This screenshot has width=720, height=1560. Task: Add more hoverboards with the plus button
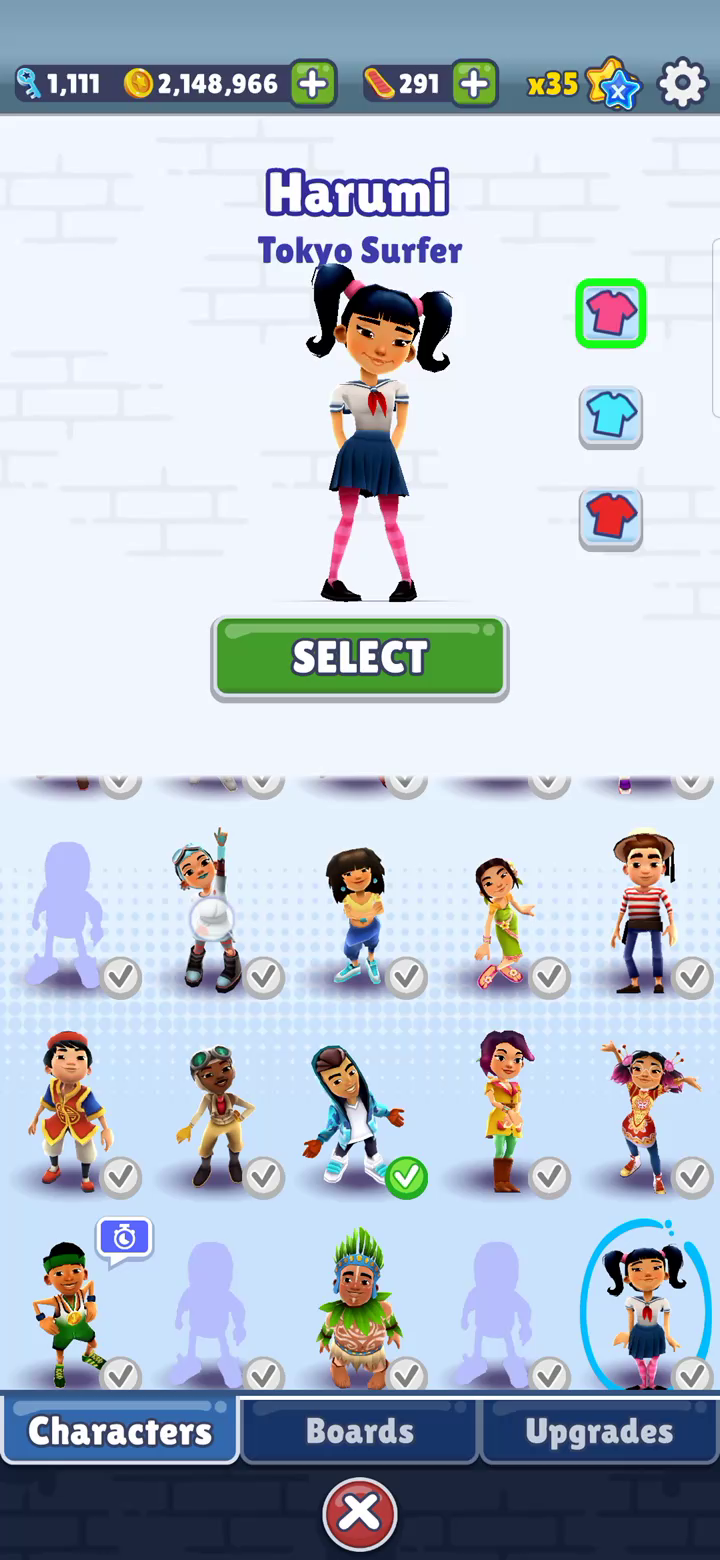(x=474, y=84)
